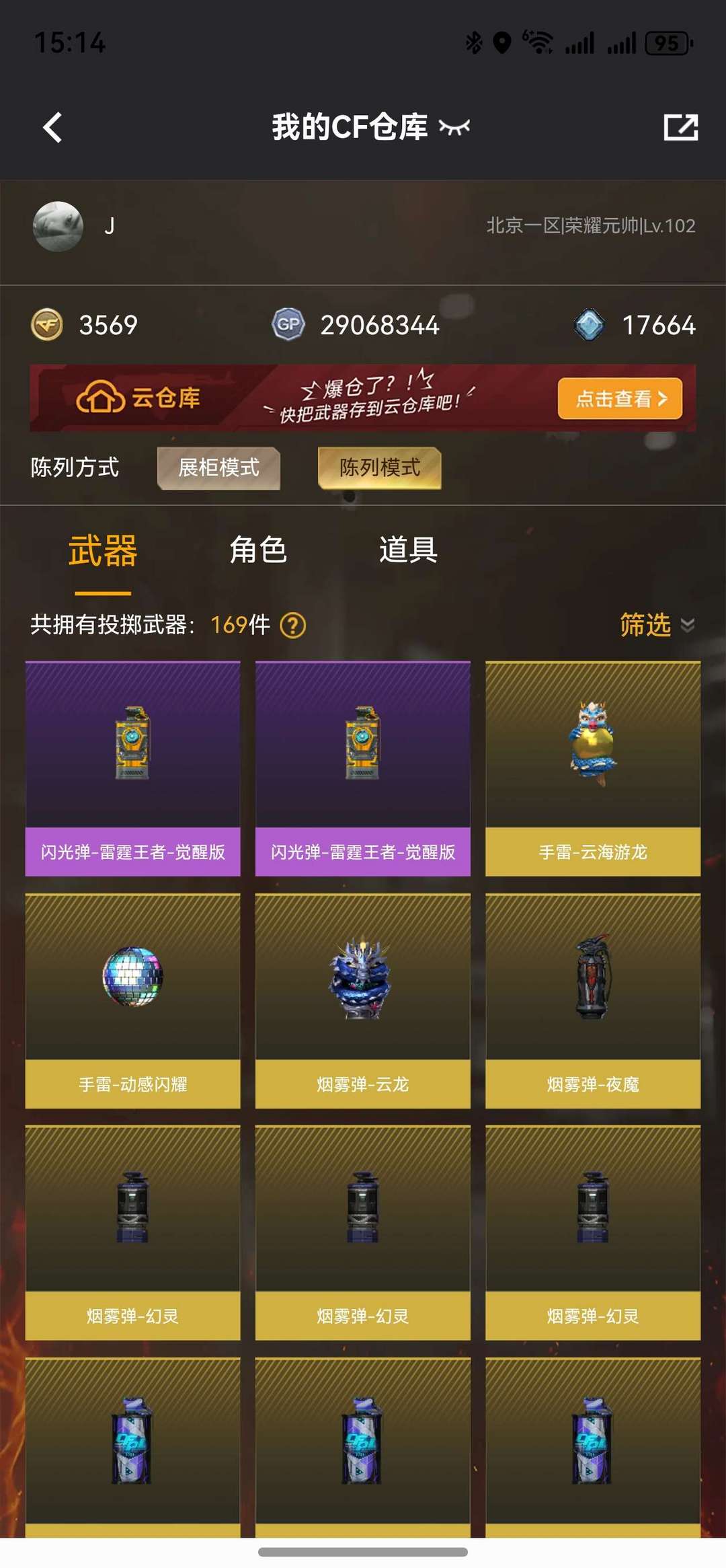Open the 手雷-动感闪耀 item

132,1000
